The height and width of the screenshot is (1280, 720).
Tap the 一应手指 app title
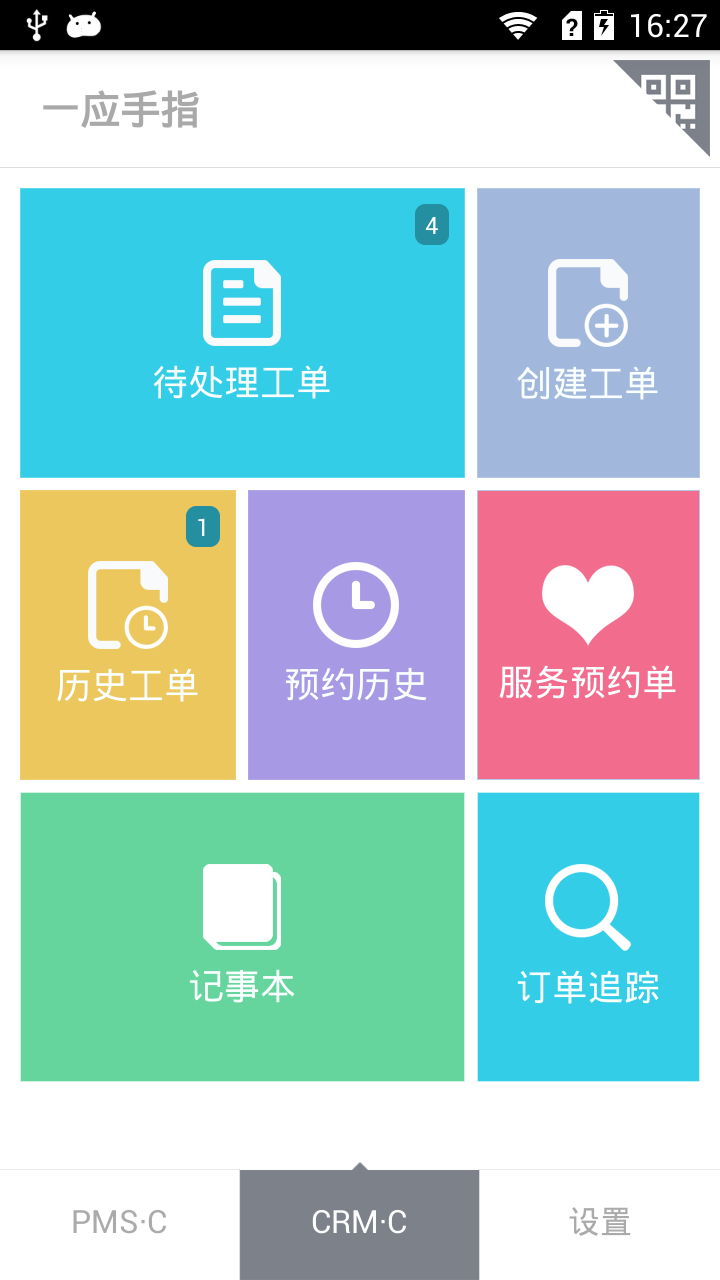click(x=120, y=108)
